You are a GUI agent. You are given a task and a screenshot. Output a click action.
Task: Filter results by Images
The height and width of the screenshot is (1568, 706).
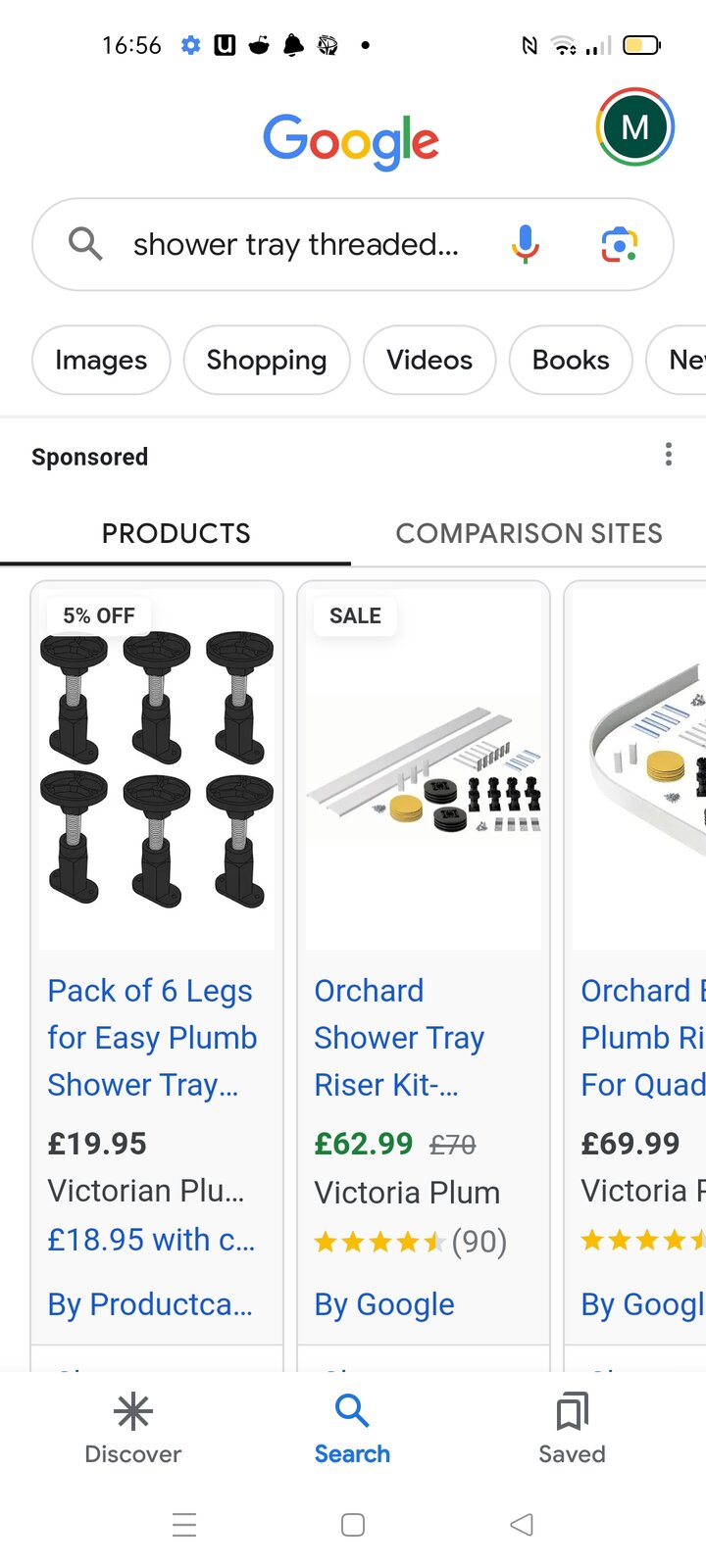click(101, 360)
